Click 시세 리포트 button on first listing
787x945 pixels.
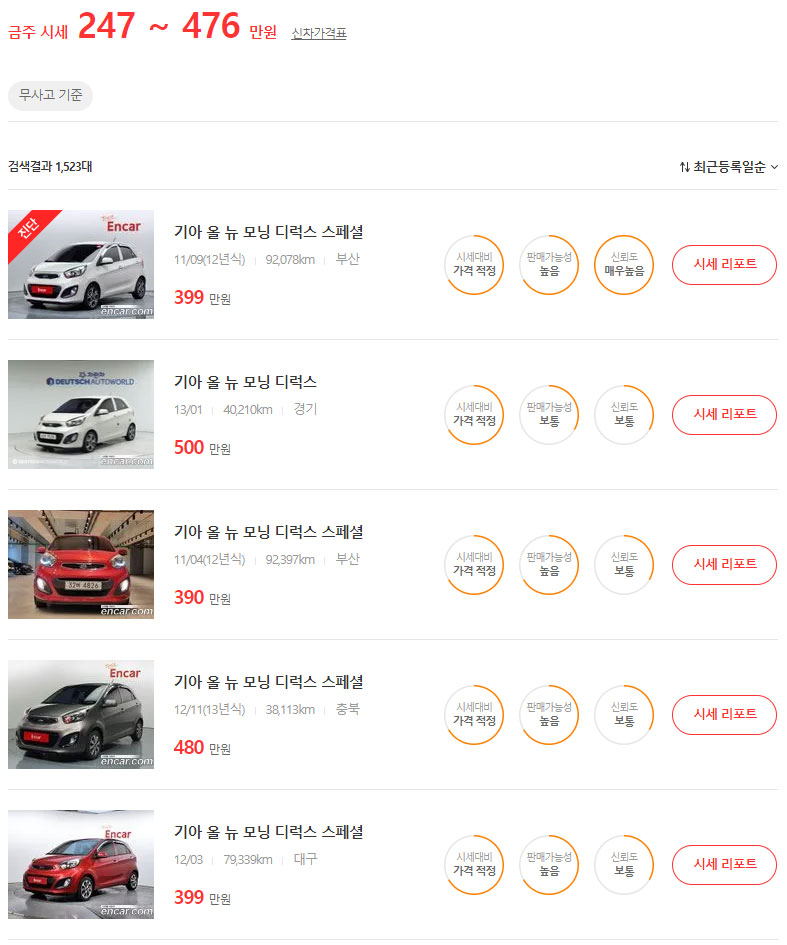click(x=724, y=265)
